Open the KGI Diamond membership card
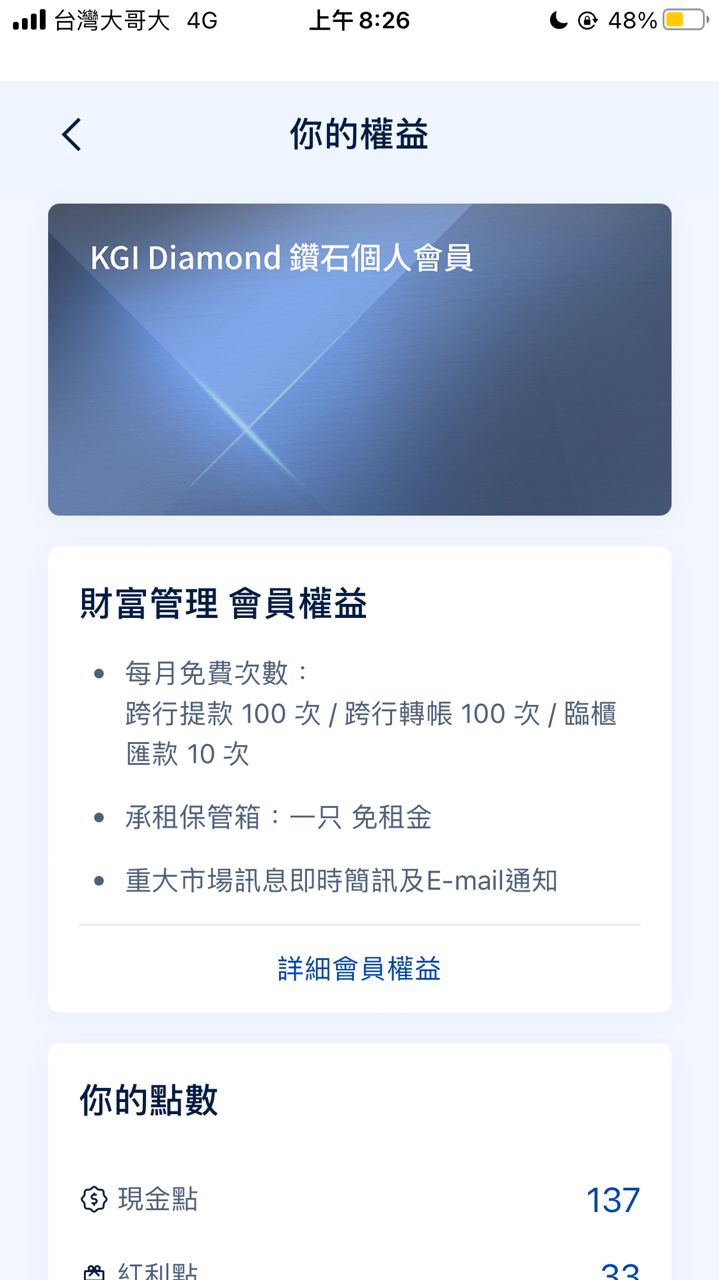Image resolution: width=719 pixels, height=1280 pixels. click(x=359, y=359)
